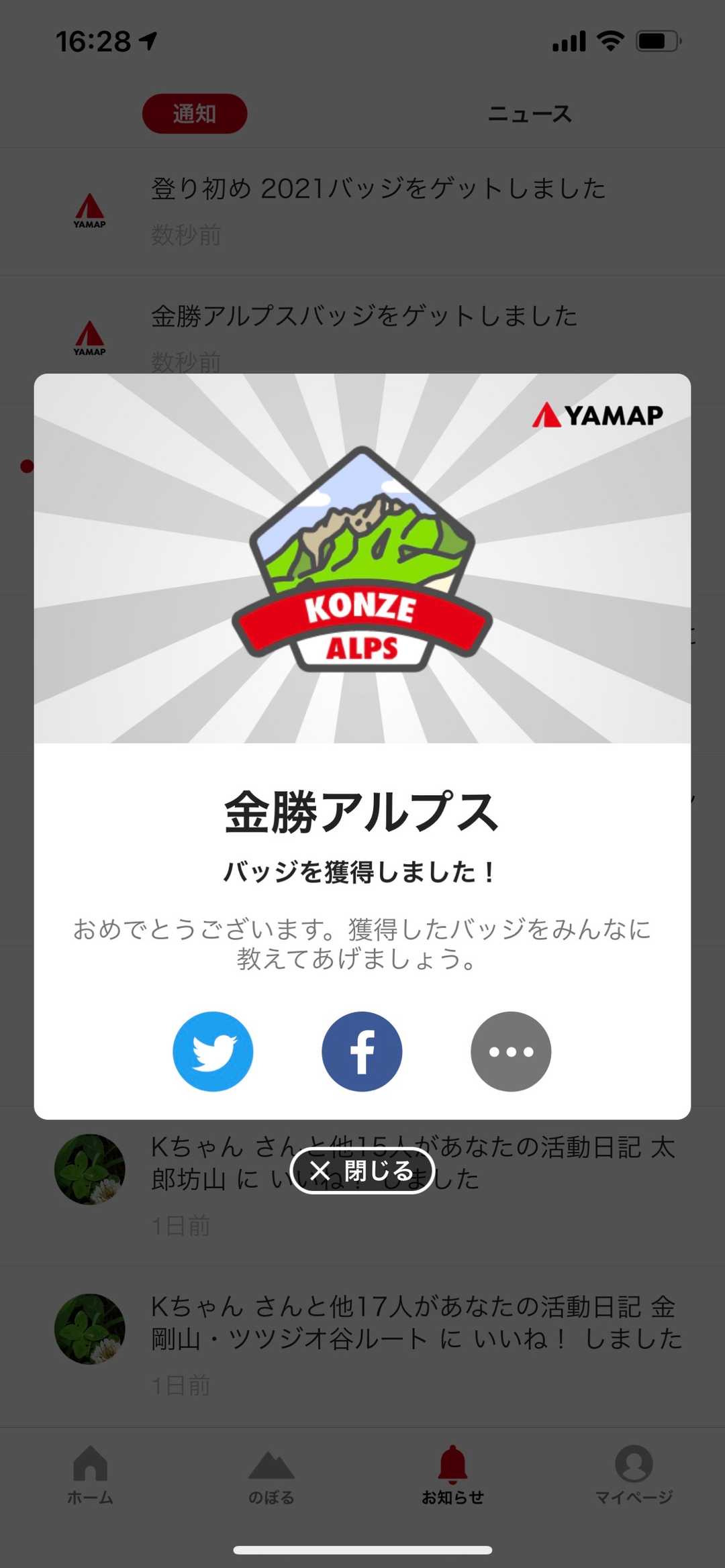Share the badge on Facebook
Screen dimensions: 725x1568
pos(362,1051)
